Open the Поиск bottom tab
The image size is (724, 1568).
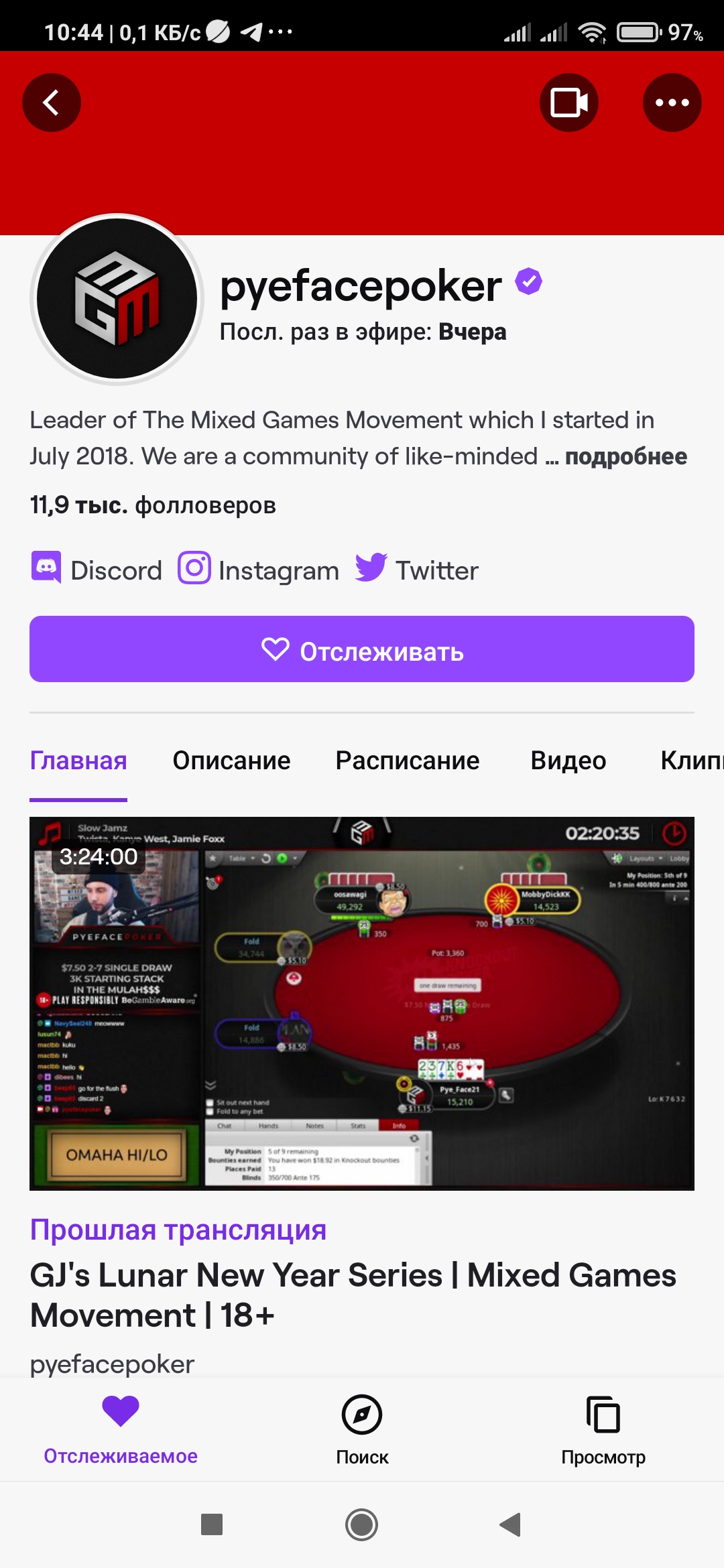click(x=362, y=1429)
